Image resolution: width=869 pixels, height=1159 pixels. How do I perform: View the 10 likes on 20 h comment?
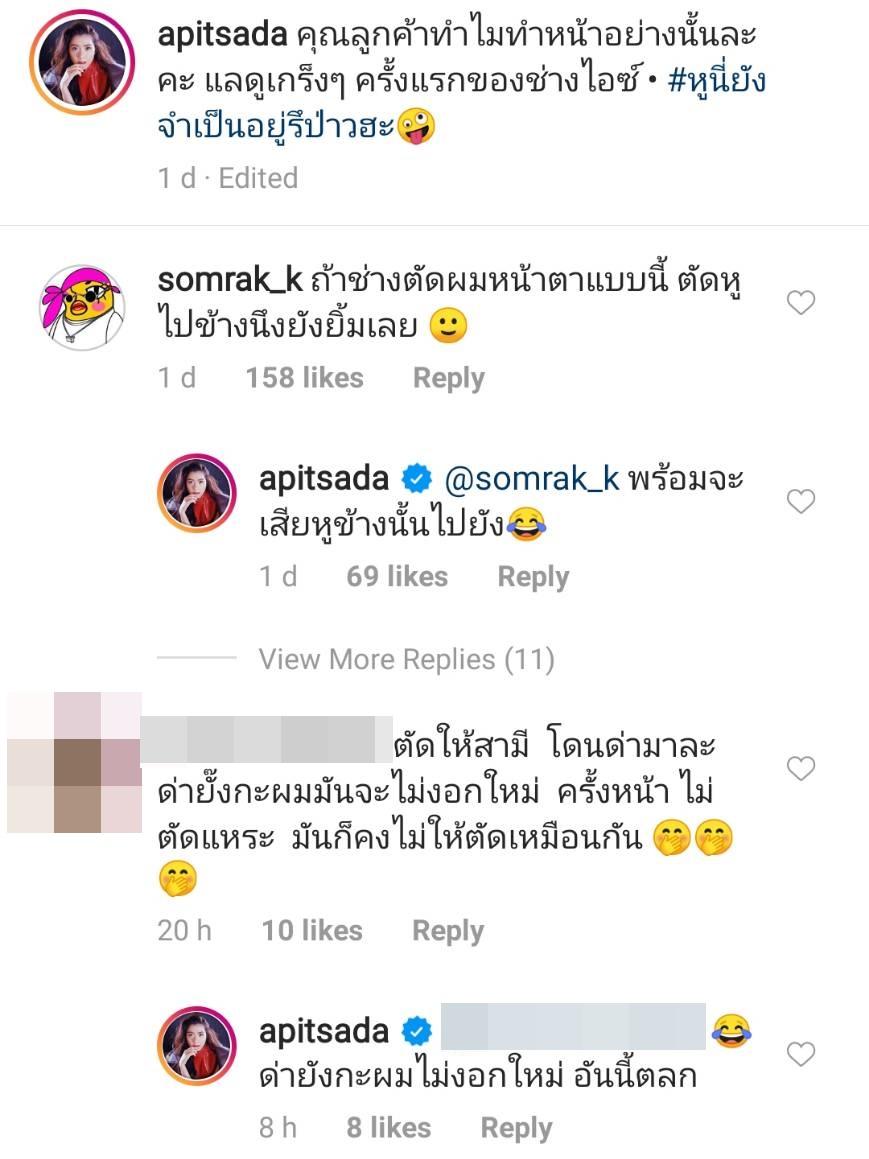pos(312,931)
